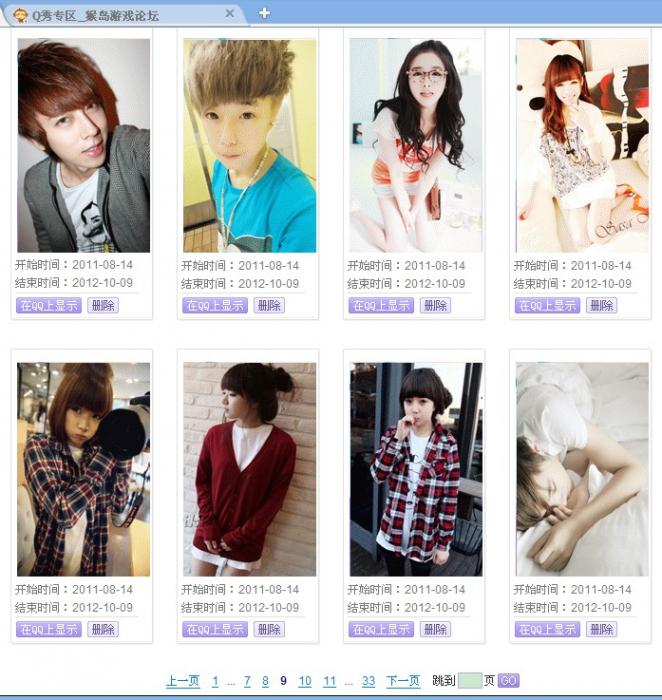Tap 删除 under the blue t-shirt photo
The image size is (662, 700).
click(268, 306)
